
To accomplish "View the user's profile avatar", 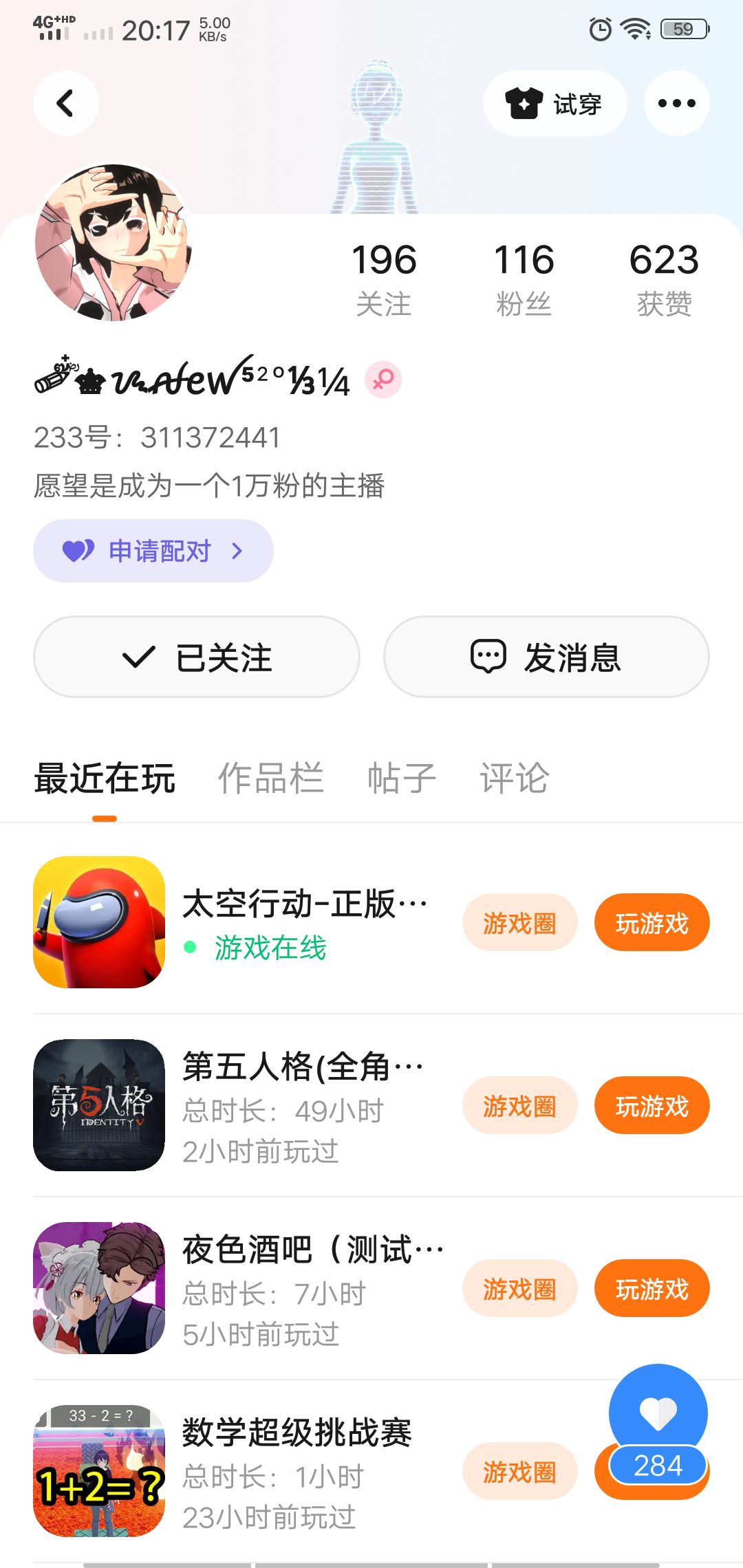I will pyautogui.click(x=113, y=242).
